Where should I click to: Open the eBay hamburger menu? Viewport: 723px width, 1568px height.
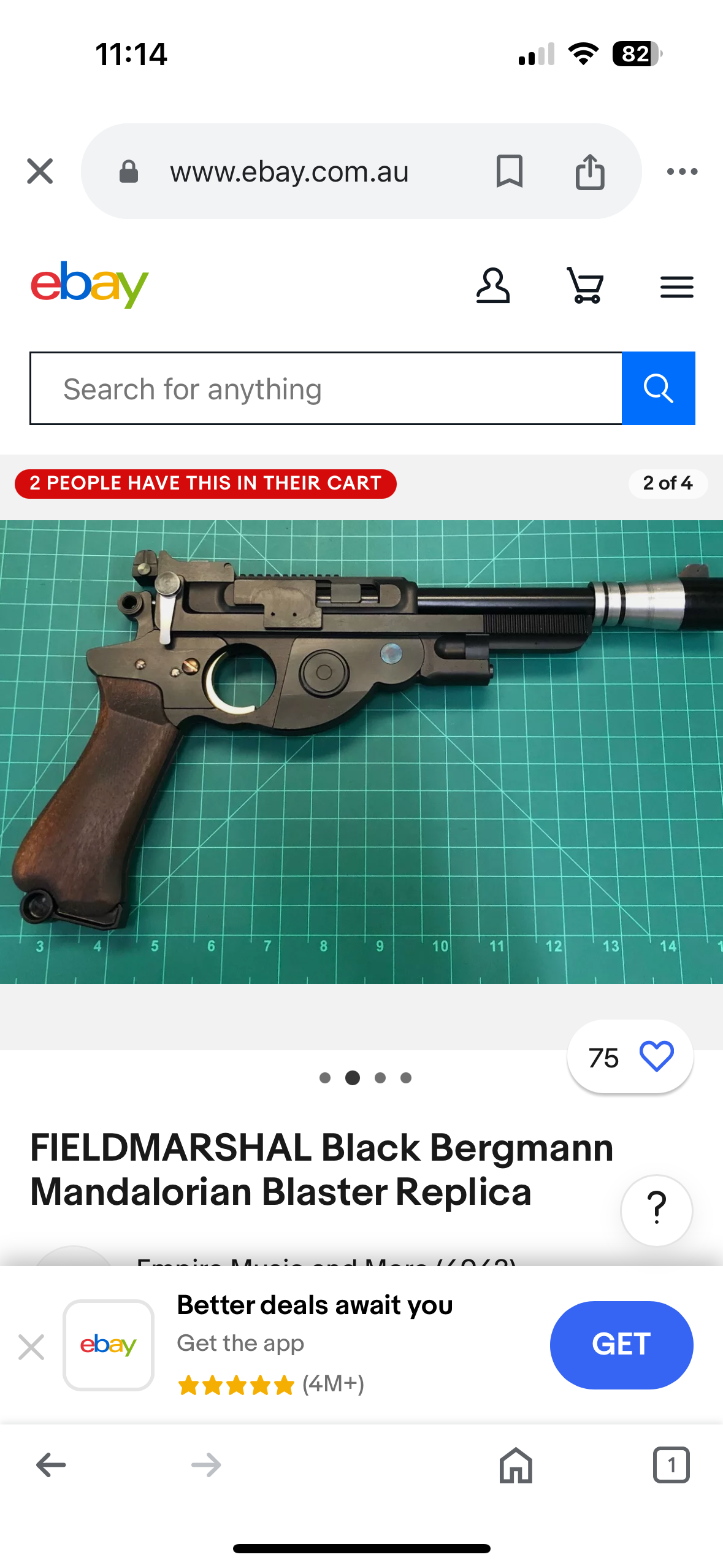point(676,286)
